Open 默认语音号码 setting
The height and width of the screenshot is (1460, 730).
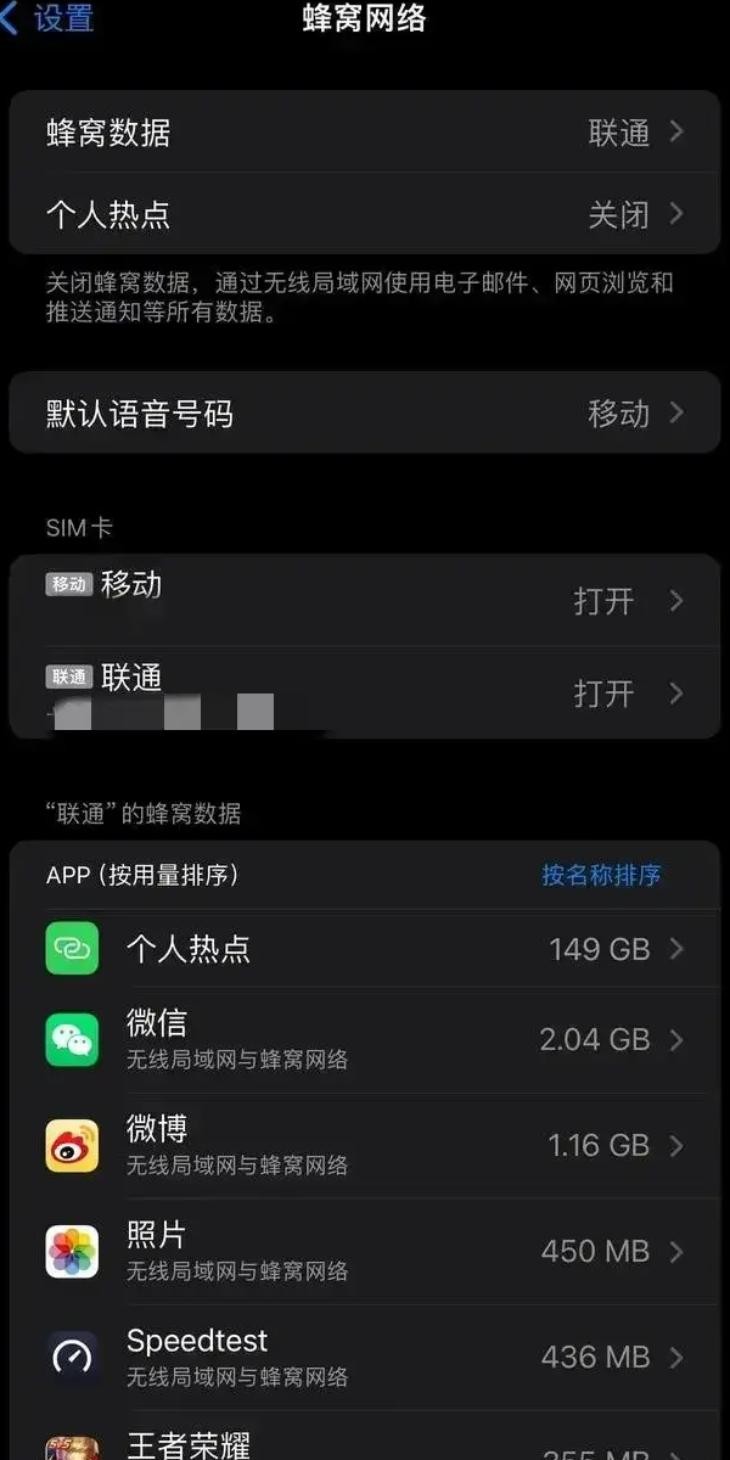(364, 413)
